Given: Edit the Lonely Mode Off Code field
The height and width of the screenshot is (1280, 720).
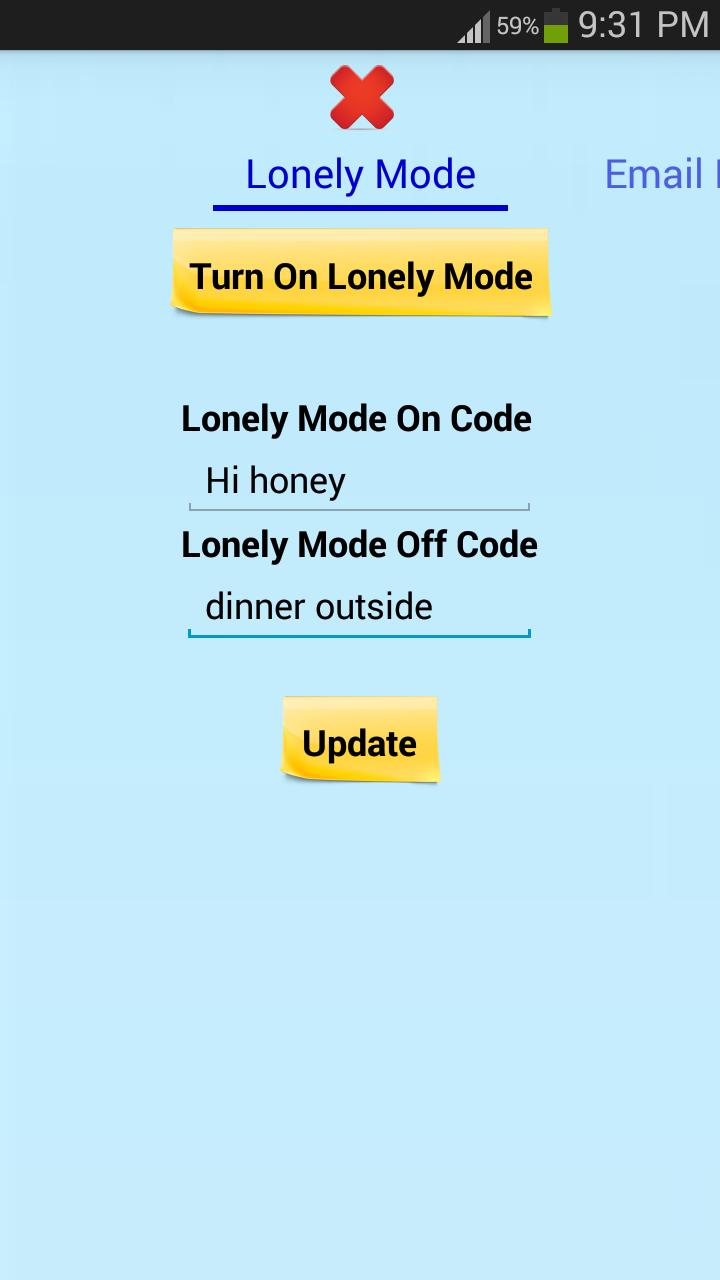Looking at the screenshot, I should (359, 608).
